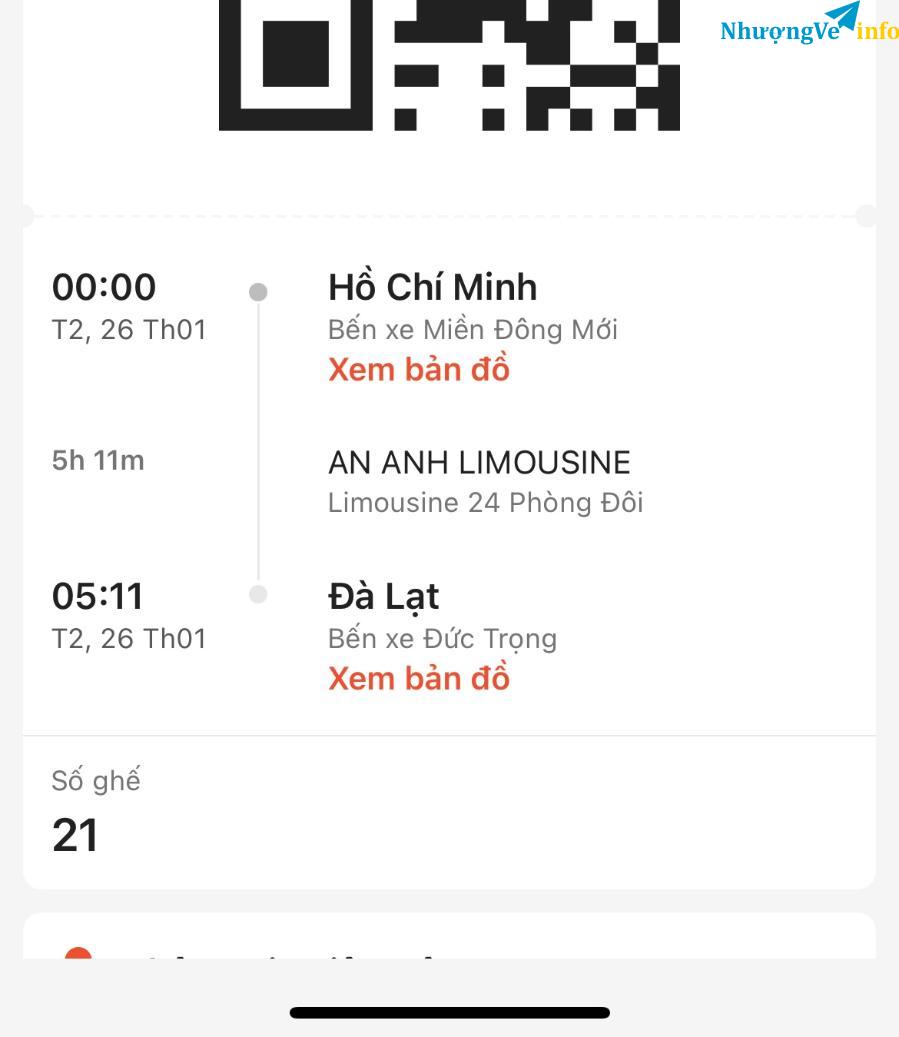The image size is (899, 1037).
Task: Expand the partially hidden card at the bottom
Action: tap(449, 940)
